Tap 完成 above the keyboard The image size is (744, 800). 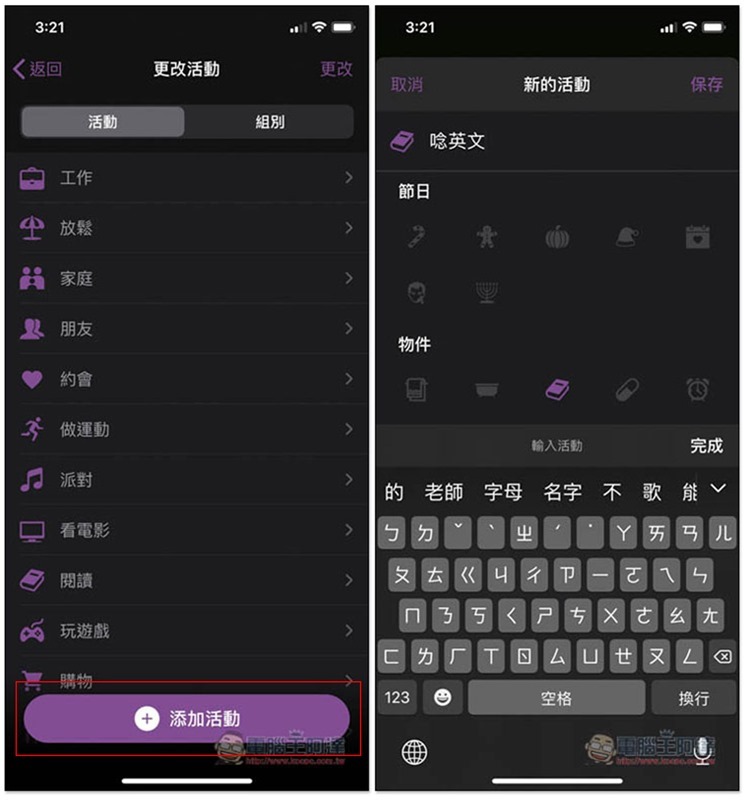tap(706, 446)
